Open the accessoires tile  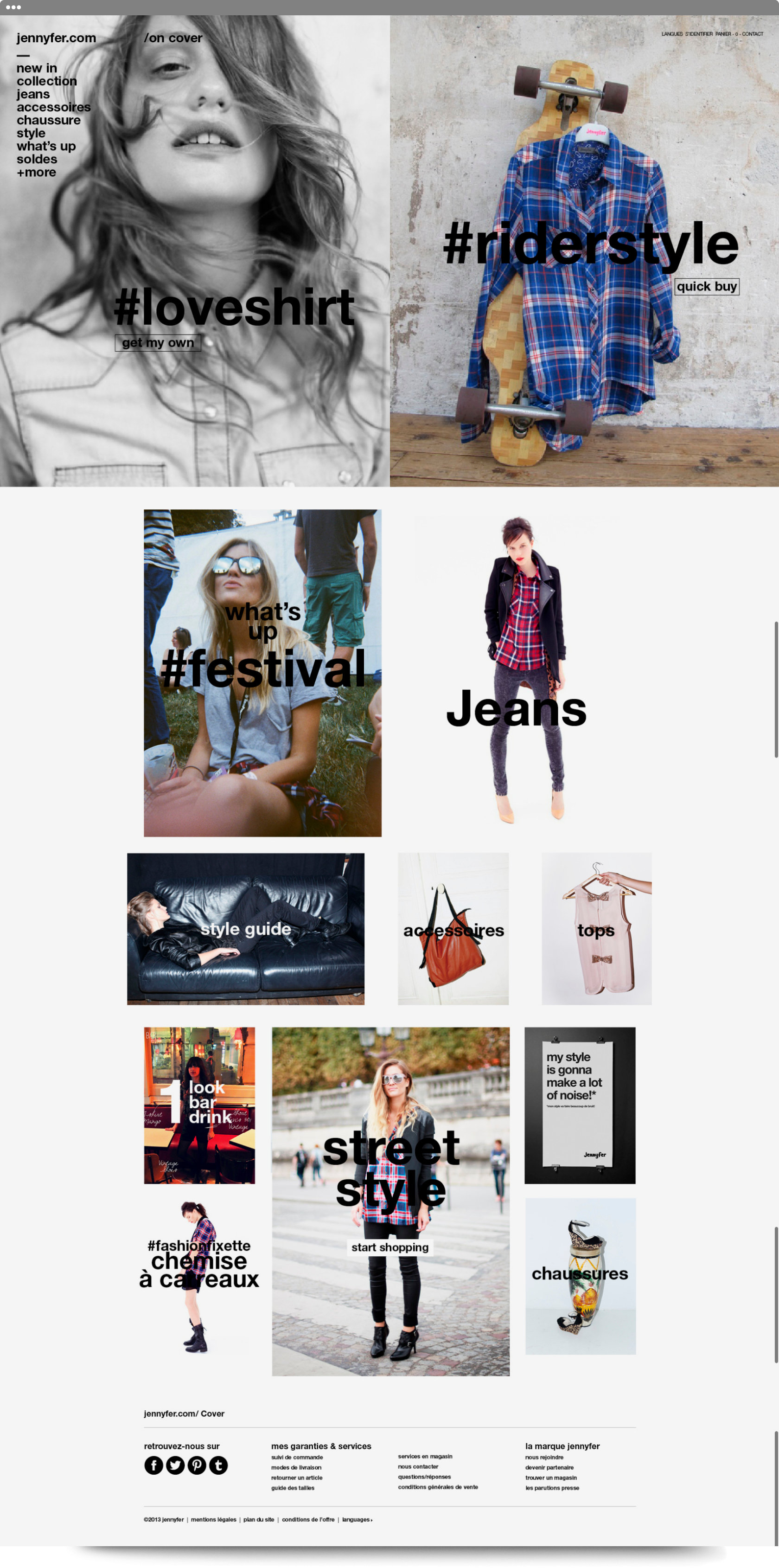coord(453,929)
